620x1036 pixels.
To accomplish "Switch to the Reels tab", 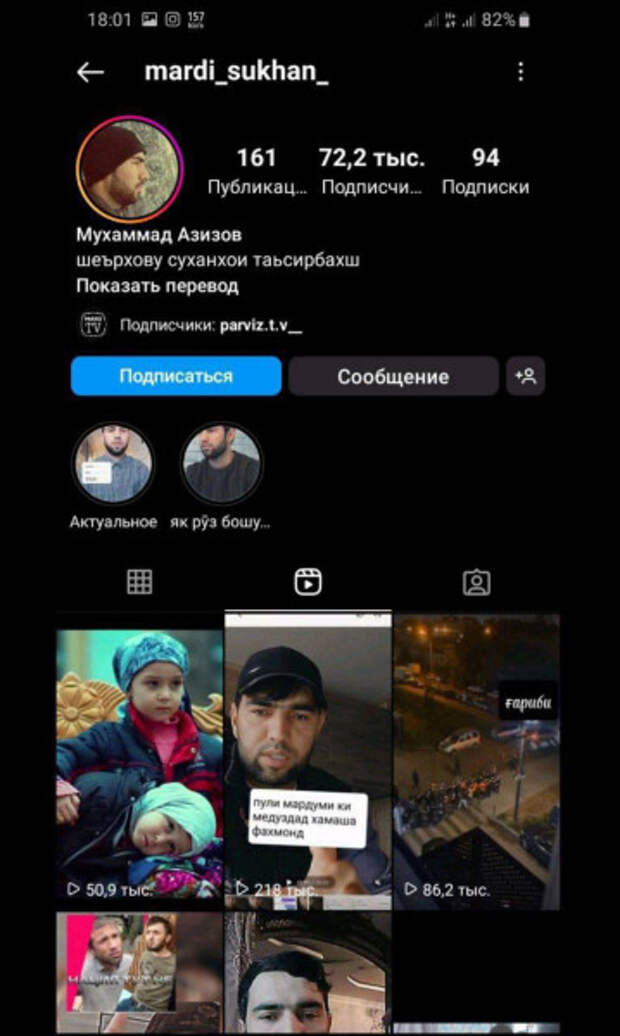I will coord(308,582).
